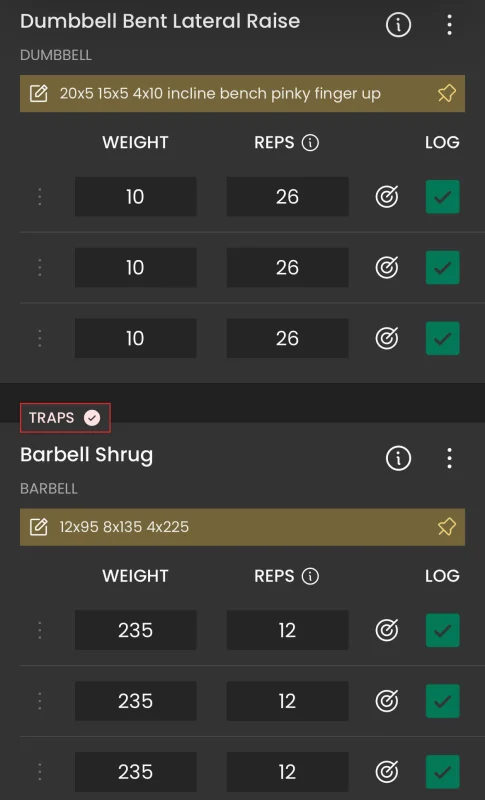
Task: Unpin the Barbell Shrug note
Action: (x=446, y=527)
